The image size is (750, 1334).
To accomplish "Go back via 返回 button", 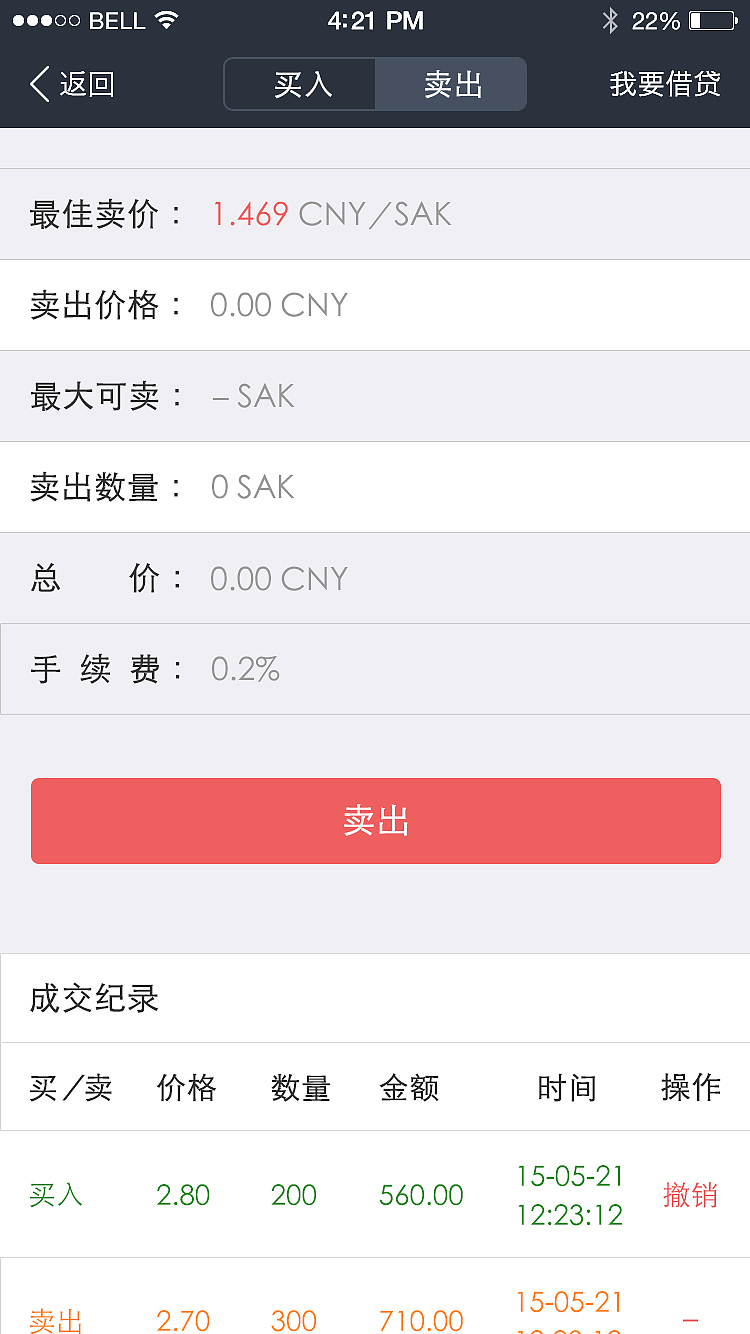I will point(72,84).
